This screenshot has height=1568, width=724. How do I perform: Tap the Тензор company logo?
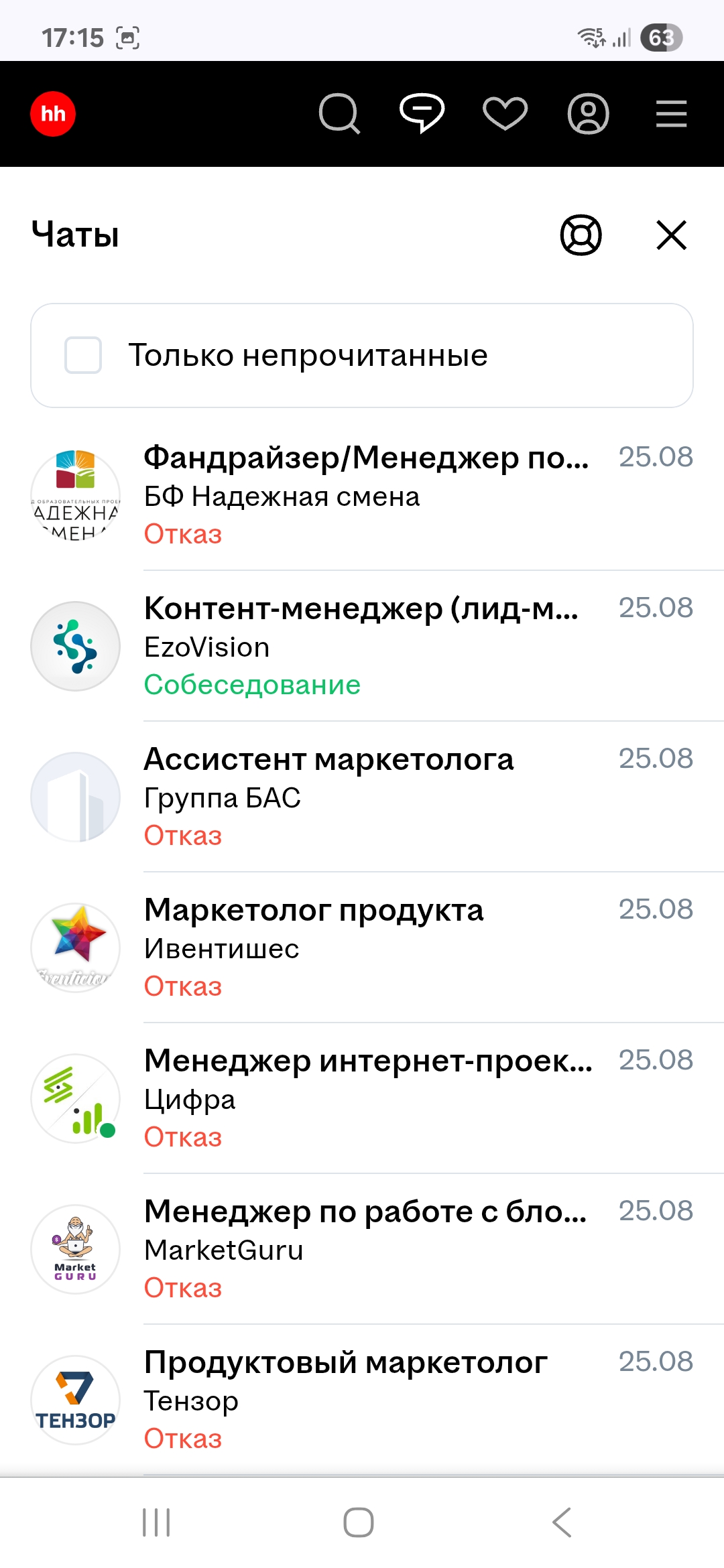click(x=74, y=1400)
